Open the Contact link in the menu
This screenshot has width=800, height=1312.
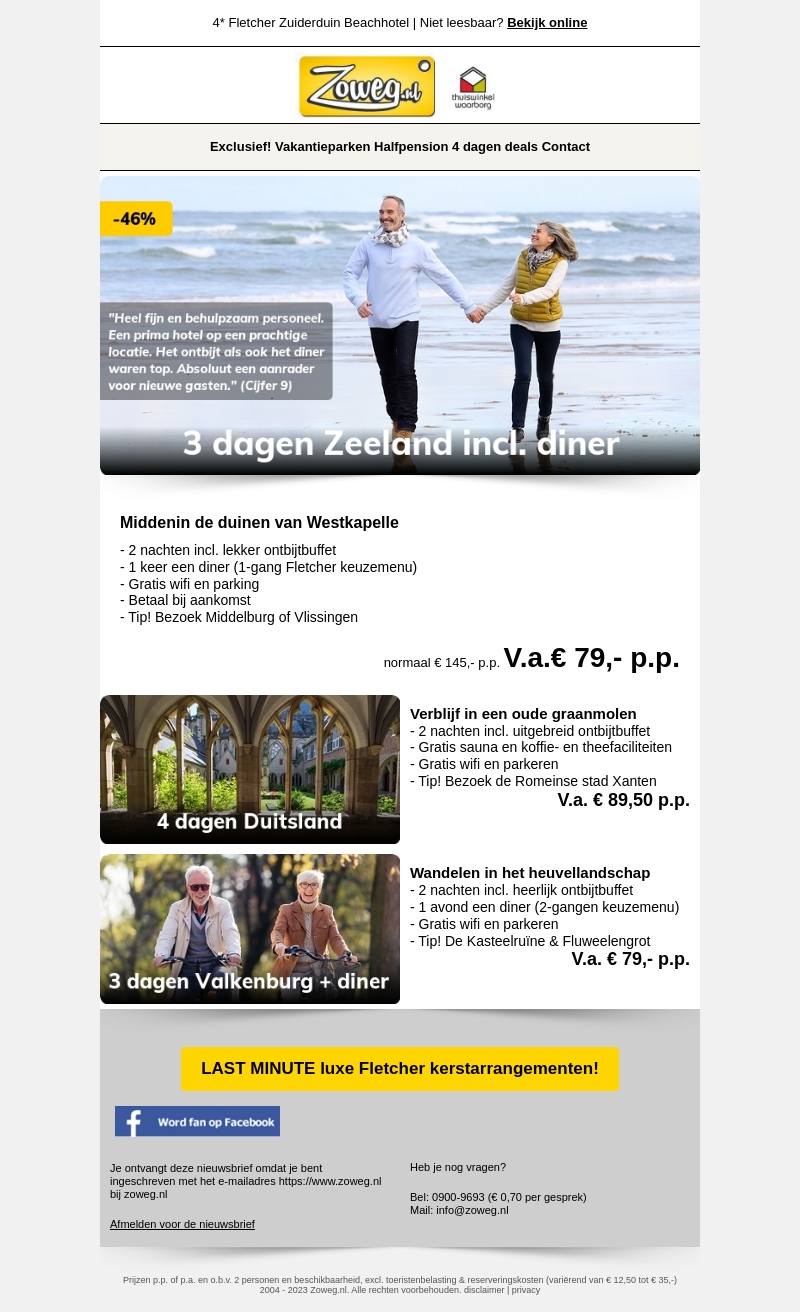(566, 147)
